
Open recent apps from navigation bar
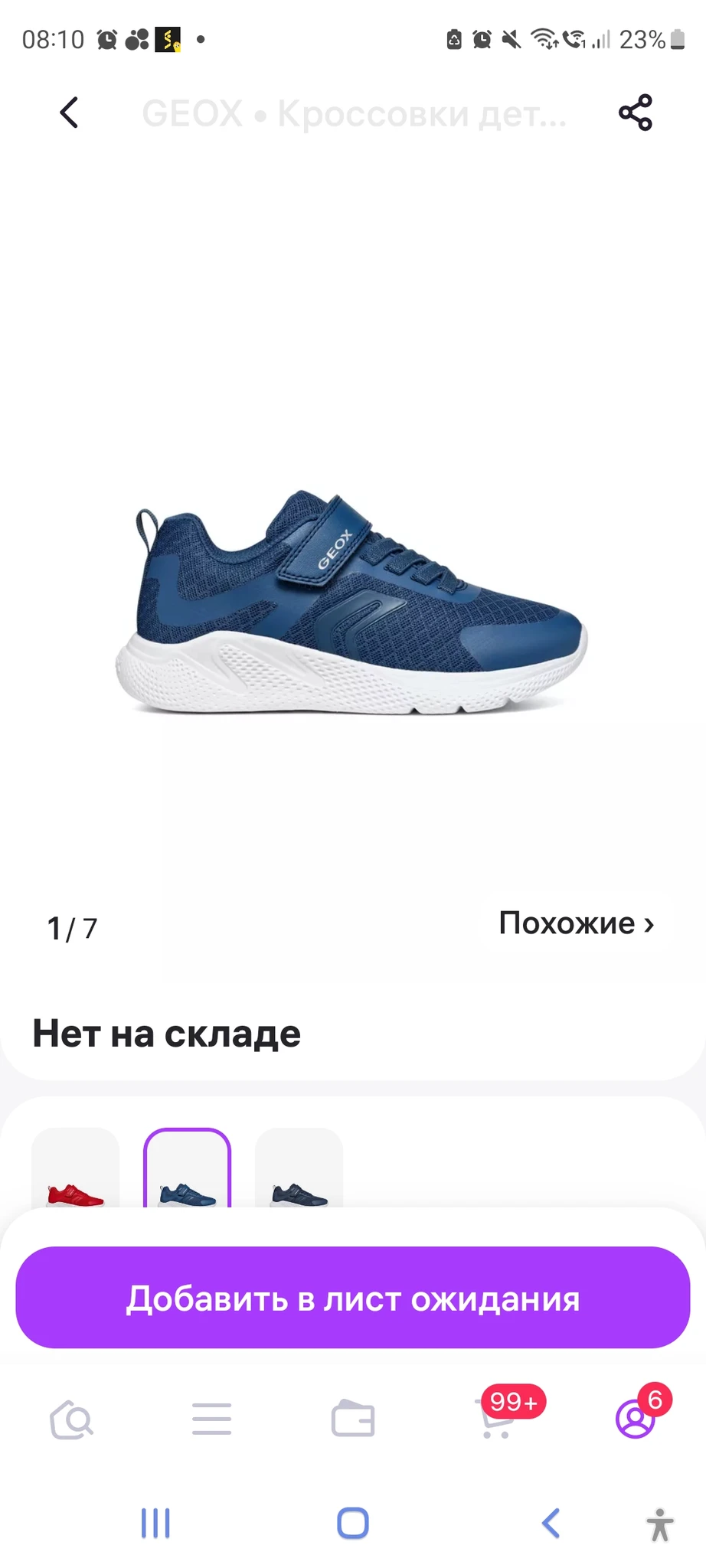tap(155, 1523)
